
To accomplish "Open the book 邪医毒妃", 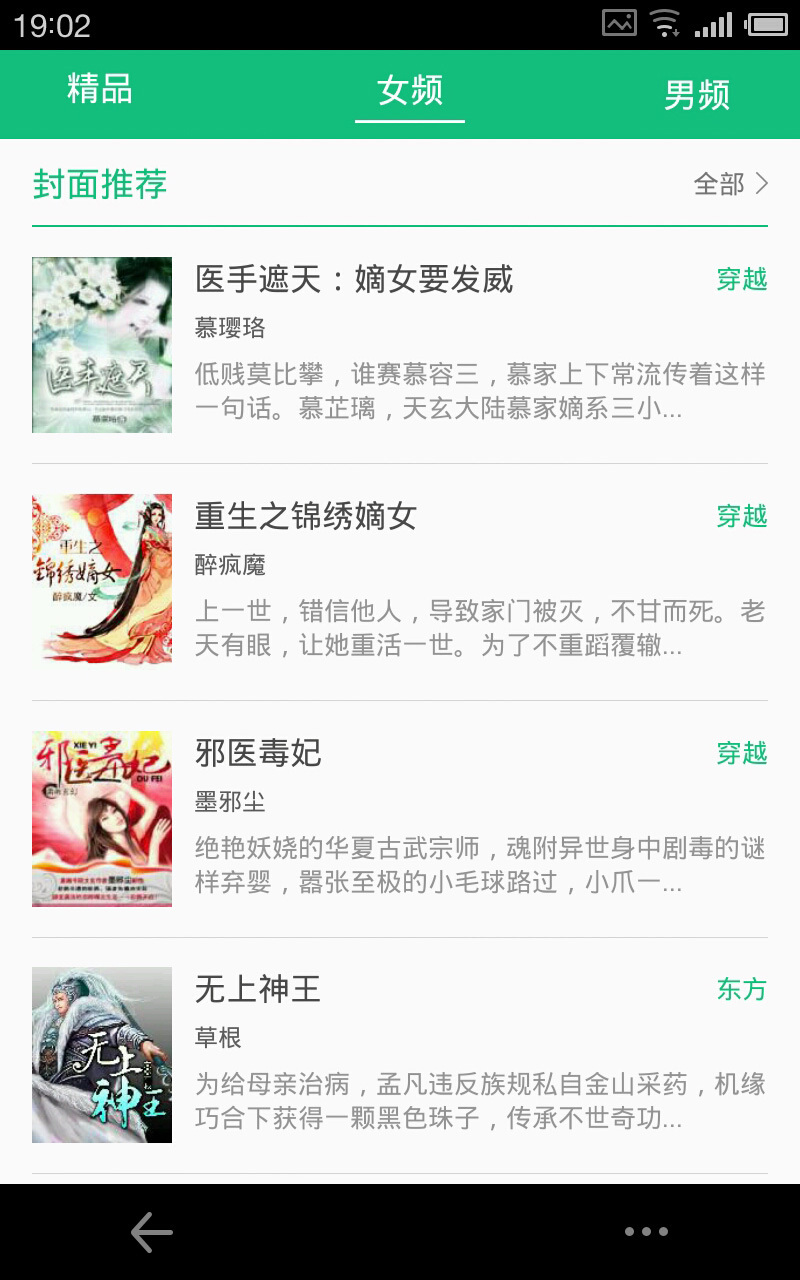I will coord(400,819).
